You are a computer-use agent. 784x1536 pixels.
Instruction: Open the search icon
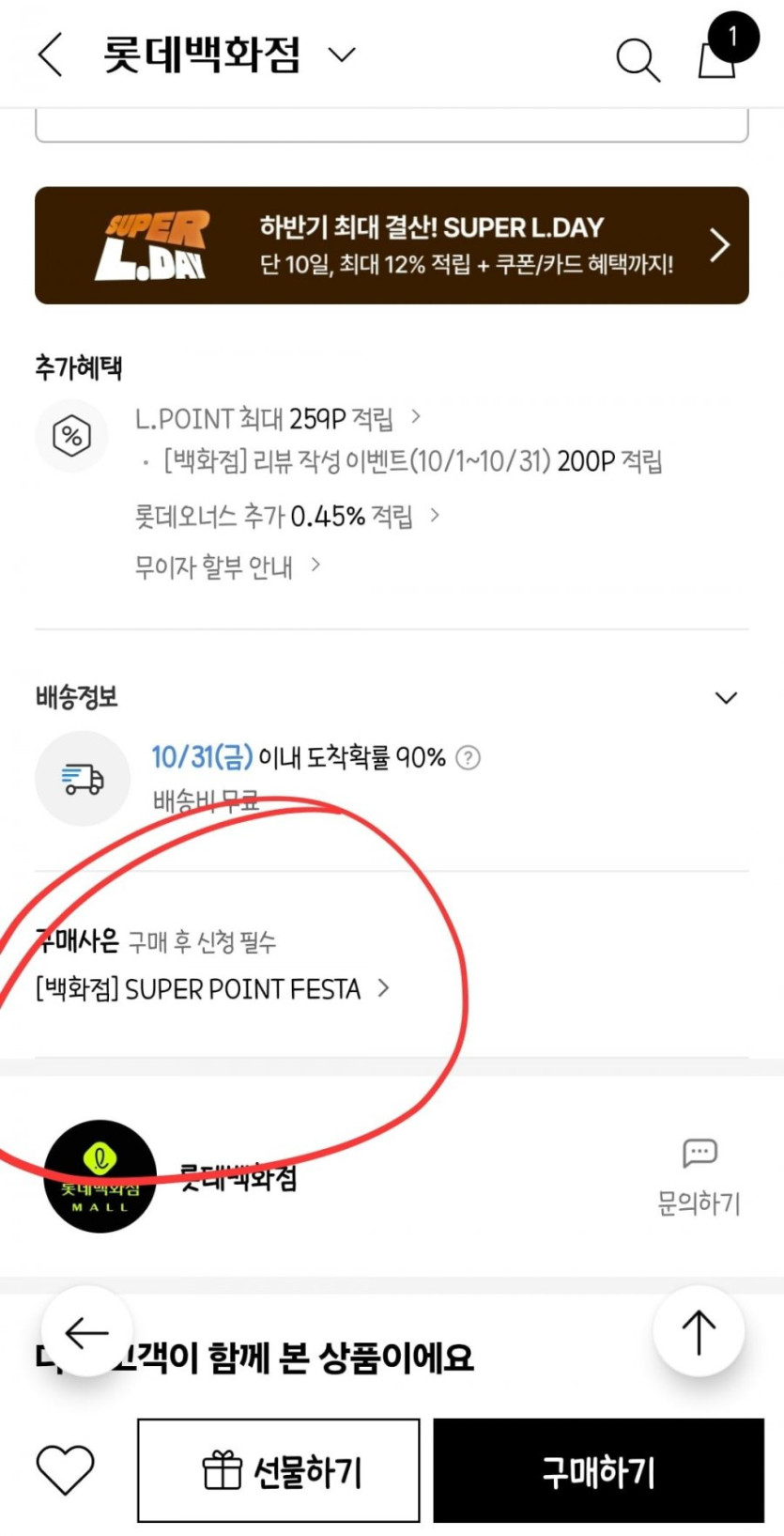pyautogui.click(x=638, y=59)
